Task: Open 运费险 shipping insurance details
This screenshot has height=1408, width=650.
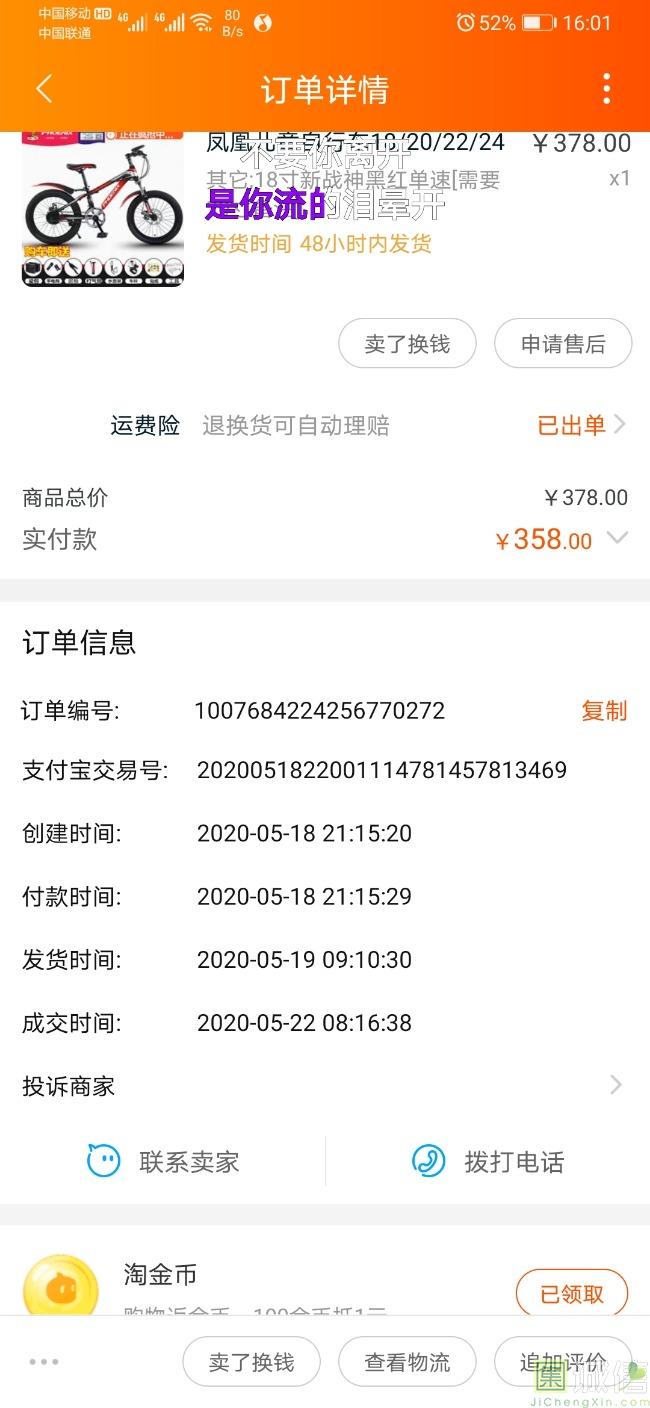Action: pos(580,425)
